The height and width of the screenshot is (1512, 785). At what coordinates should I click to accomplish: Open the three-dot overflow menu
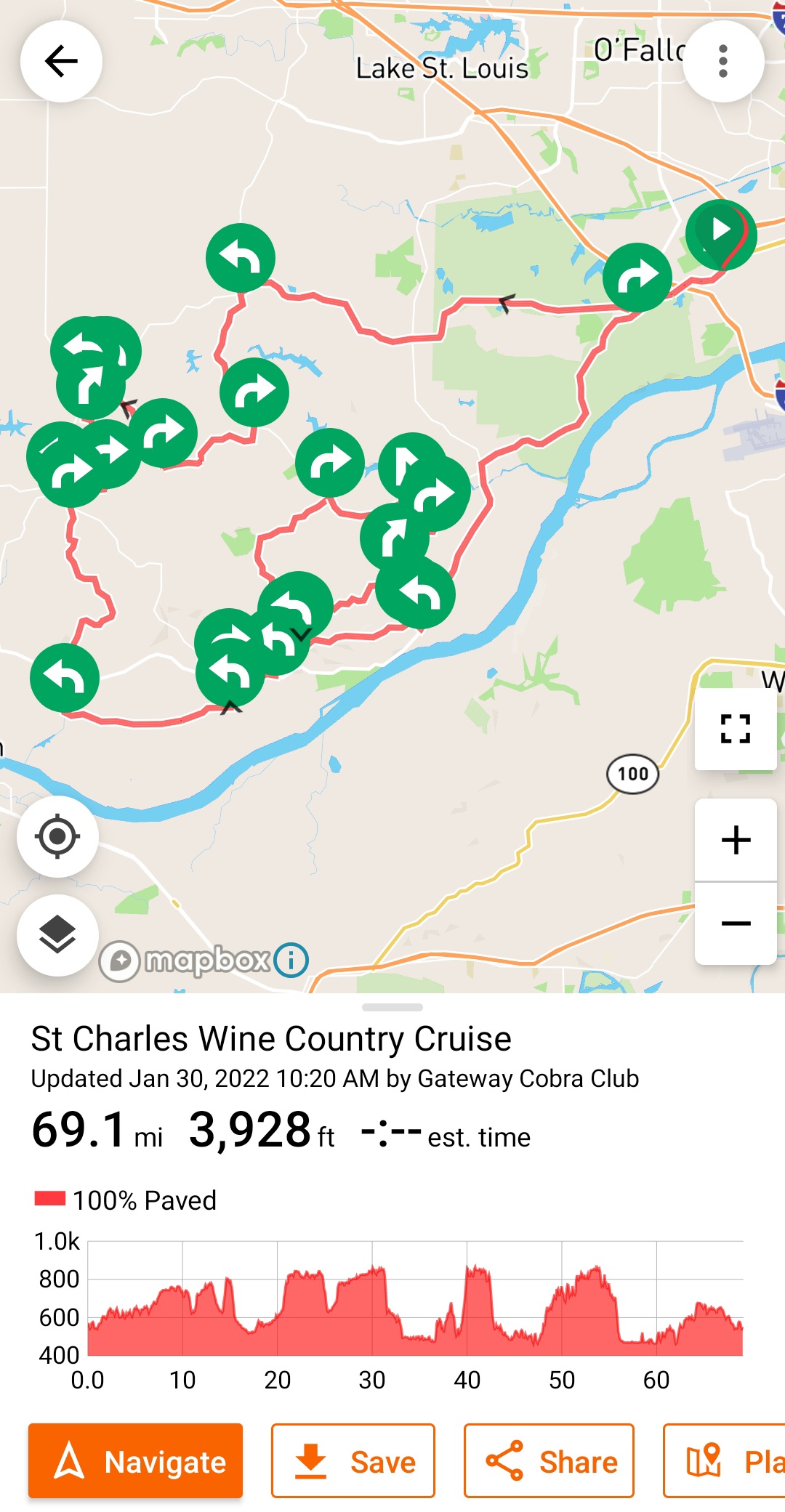(722, 61)
